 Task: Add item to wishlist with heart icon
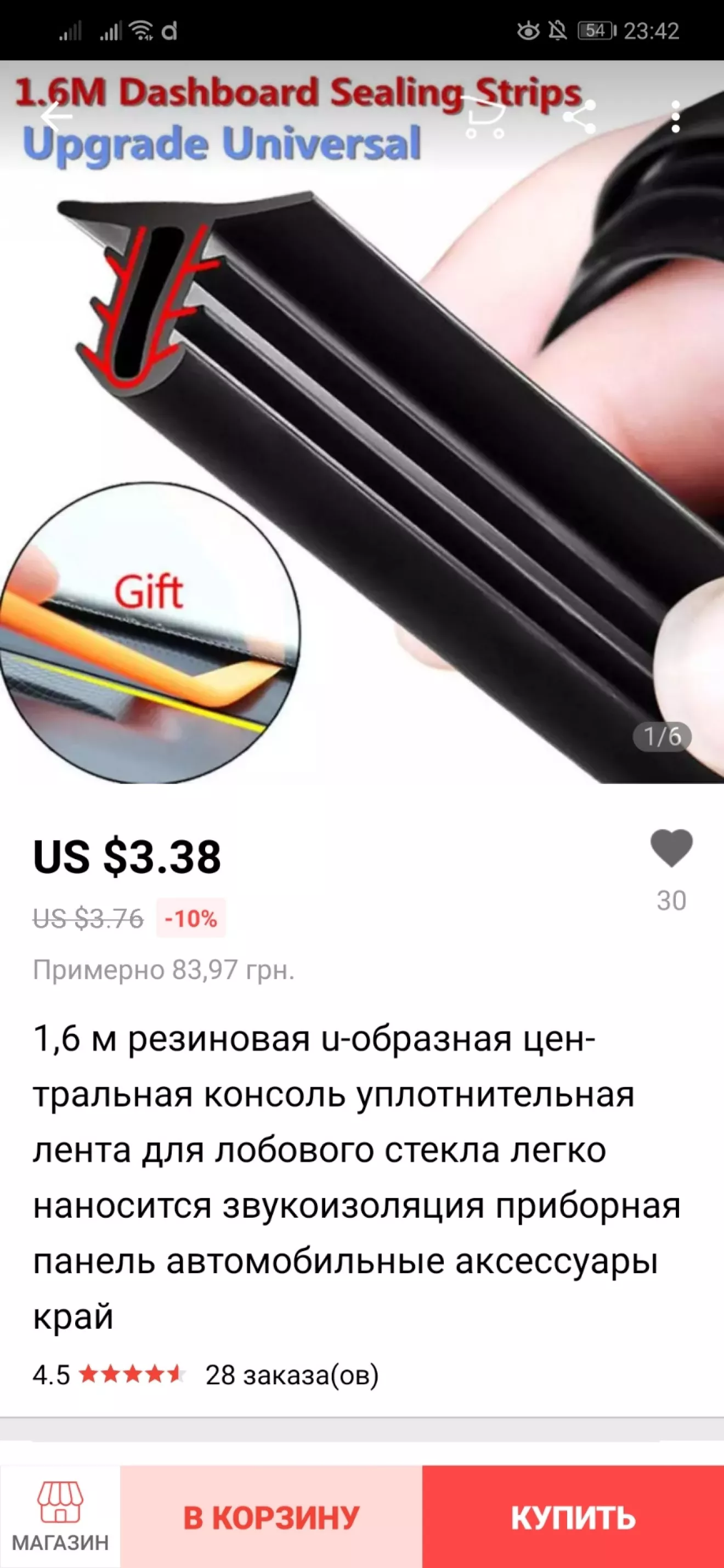point(671,848)
